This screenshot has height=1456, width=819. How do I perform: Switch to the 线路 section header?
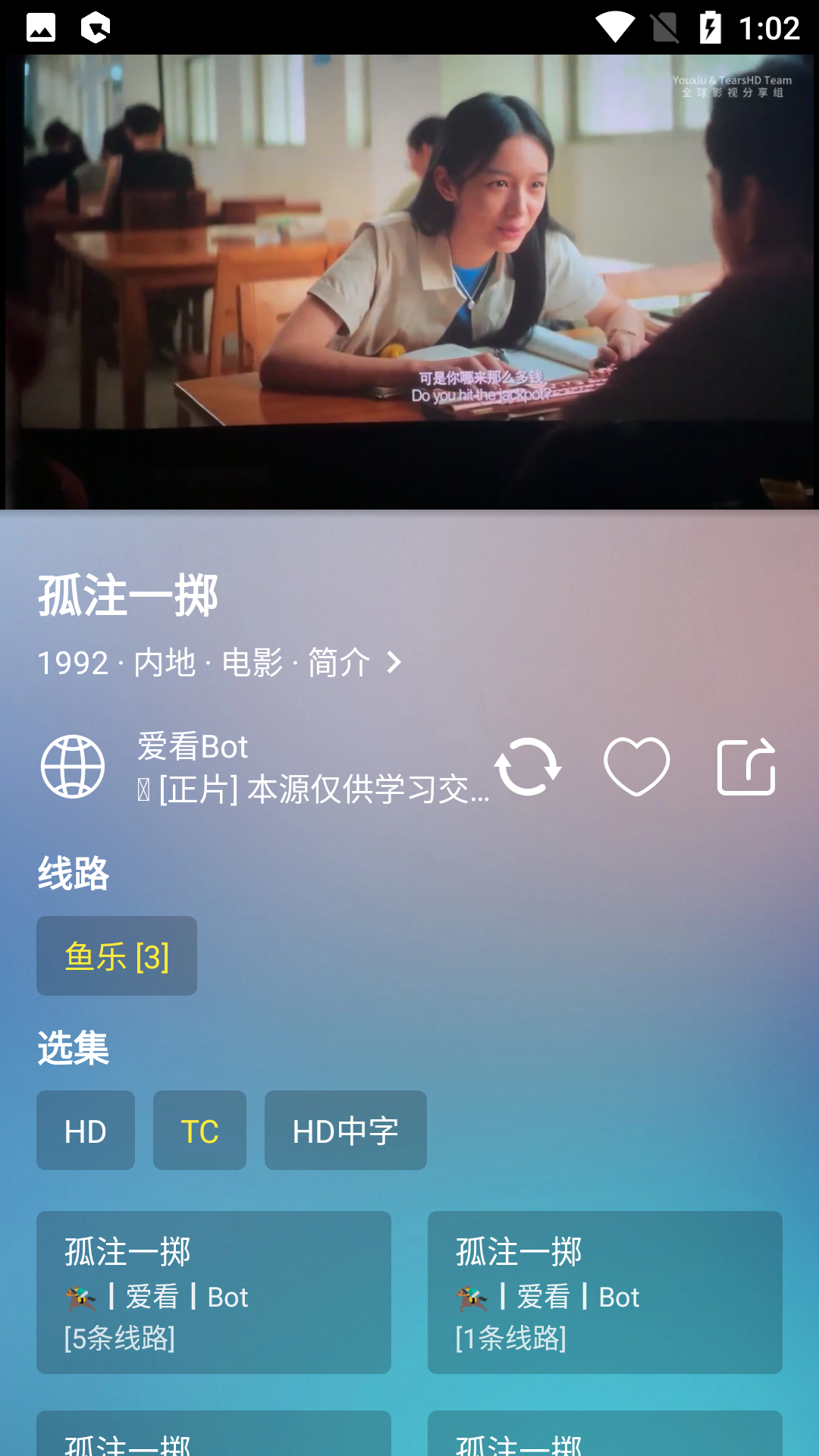(73, 874)
